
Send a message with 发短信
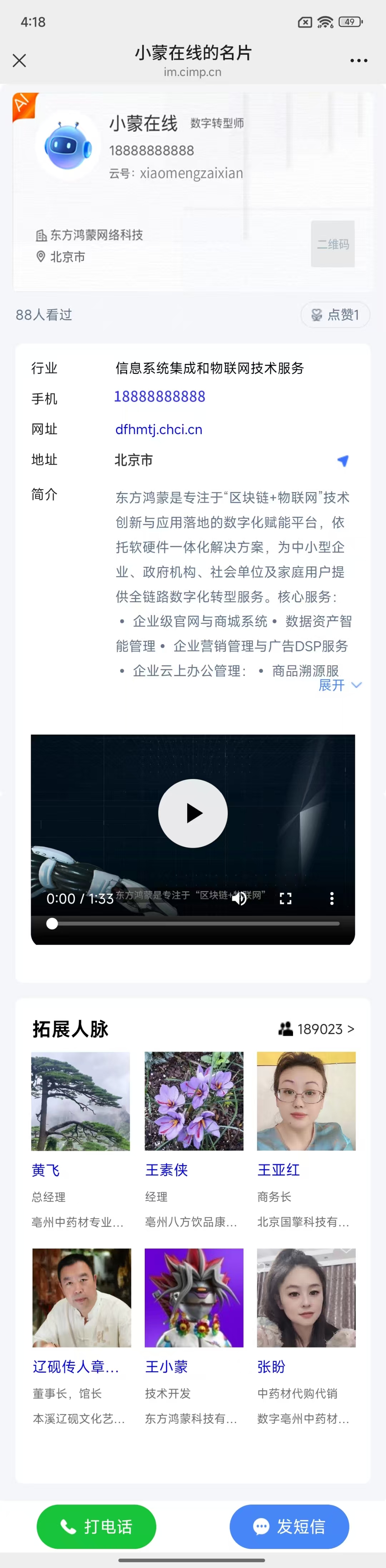coord(289,1526)
